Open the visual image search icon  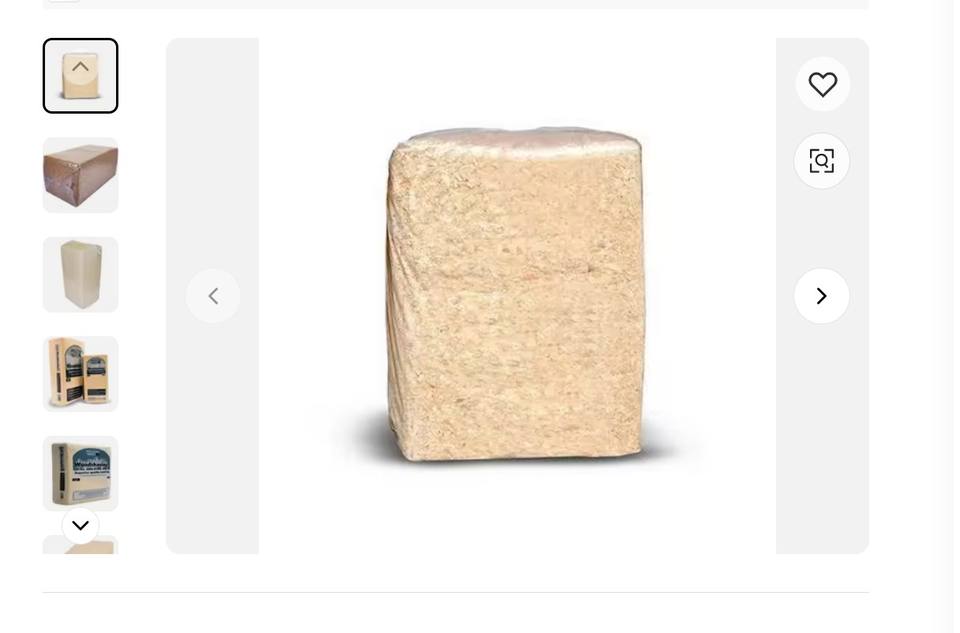point(822,161)
